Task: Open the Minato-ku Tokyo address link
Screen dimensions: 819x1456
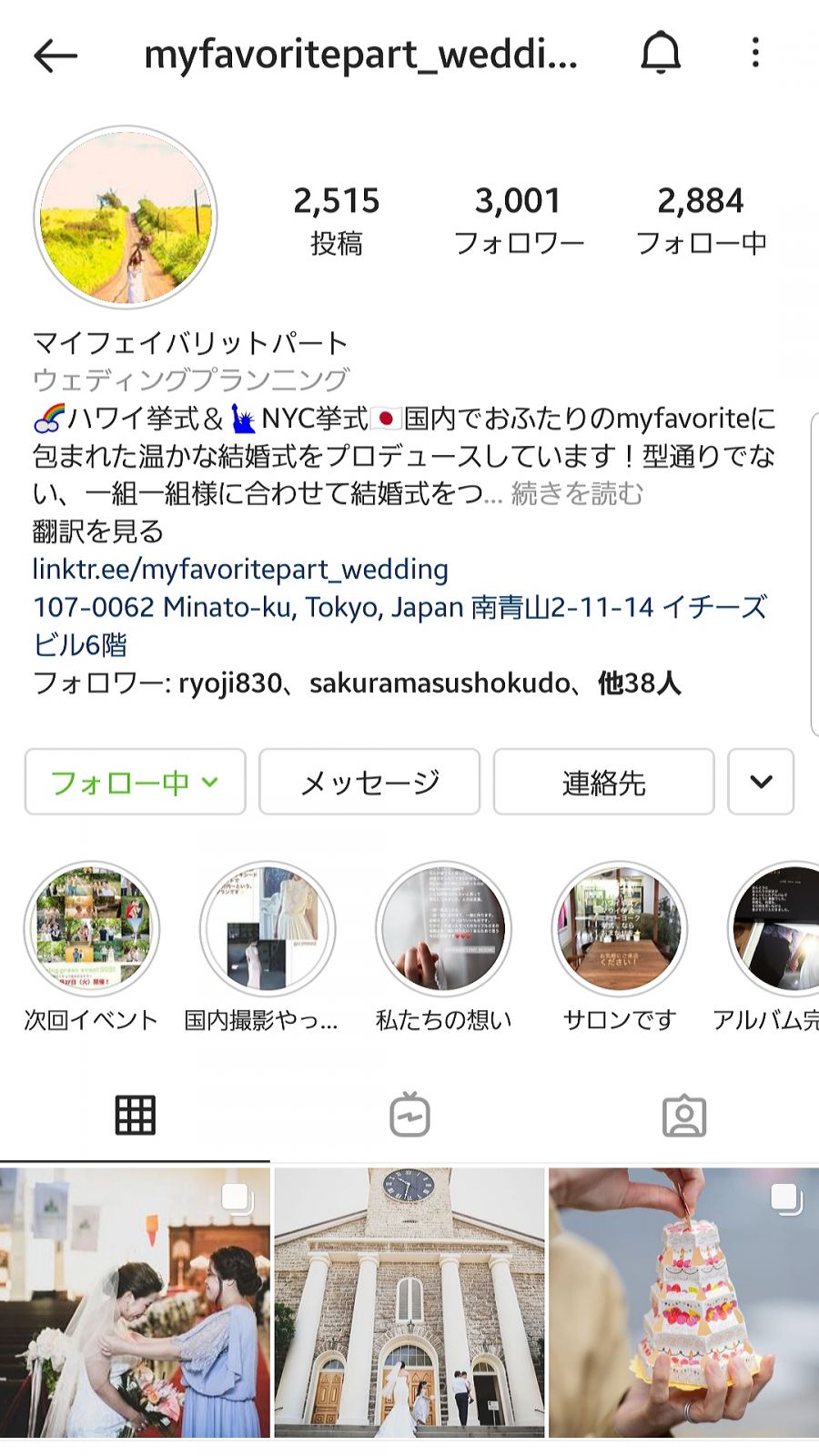Action: coord(400,625)
